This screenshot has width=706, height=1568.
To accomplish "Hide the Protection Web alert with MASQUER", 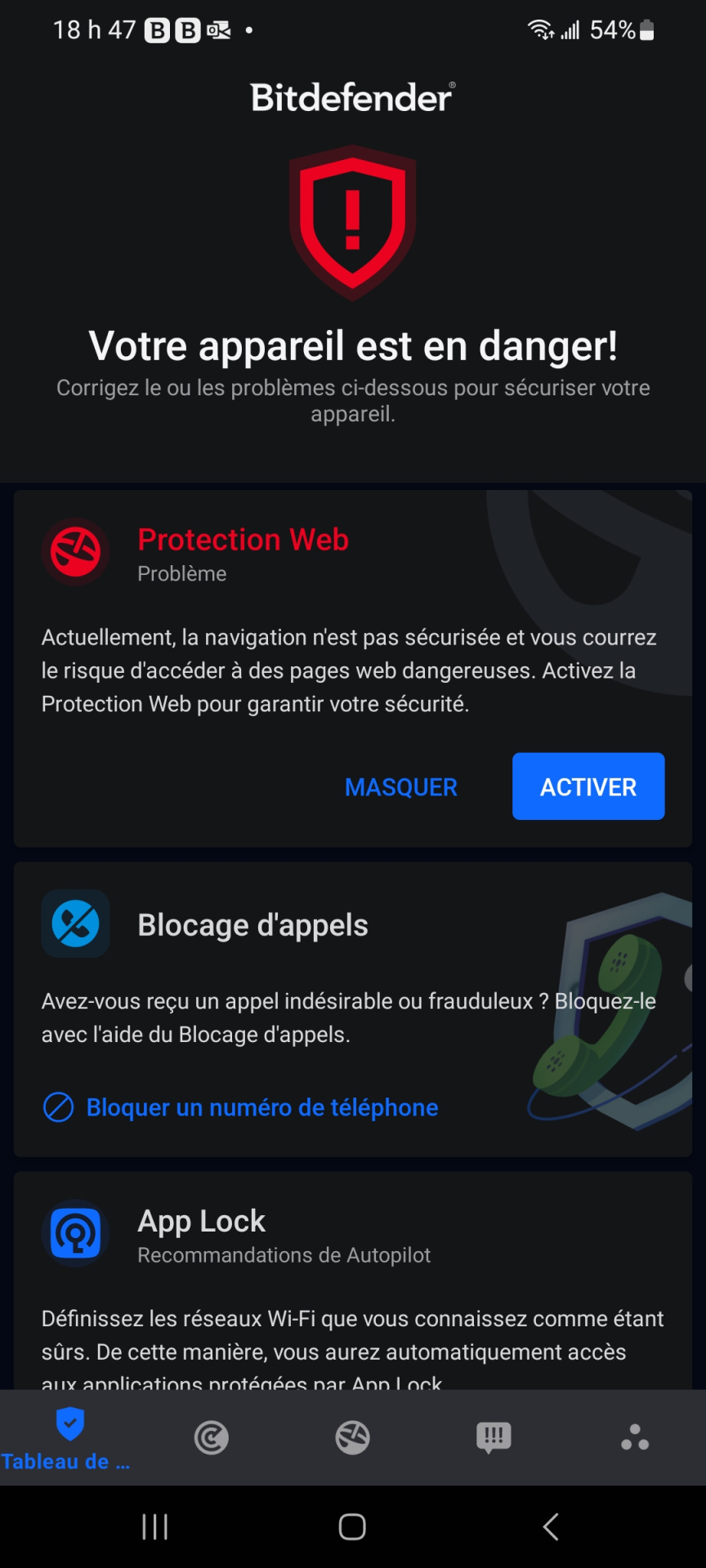I will pos(401,787).
